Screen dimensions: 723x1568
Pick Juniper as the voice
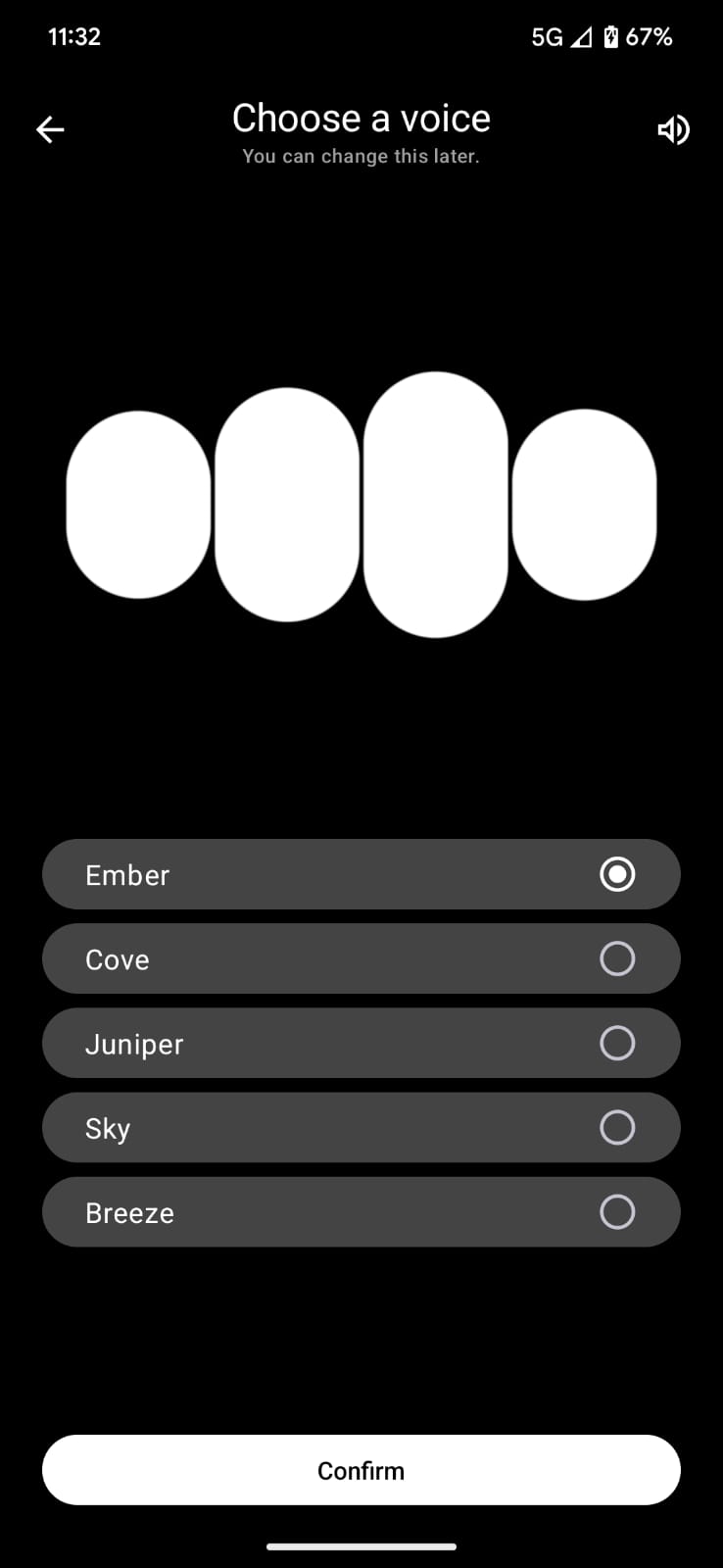[361, 1043]
